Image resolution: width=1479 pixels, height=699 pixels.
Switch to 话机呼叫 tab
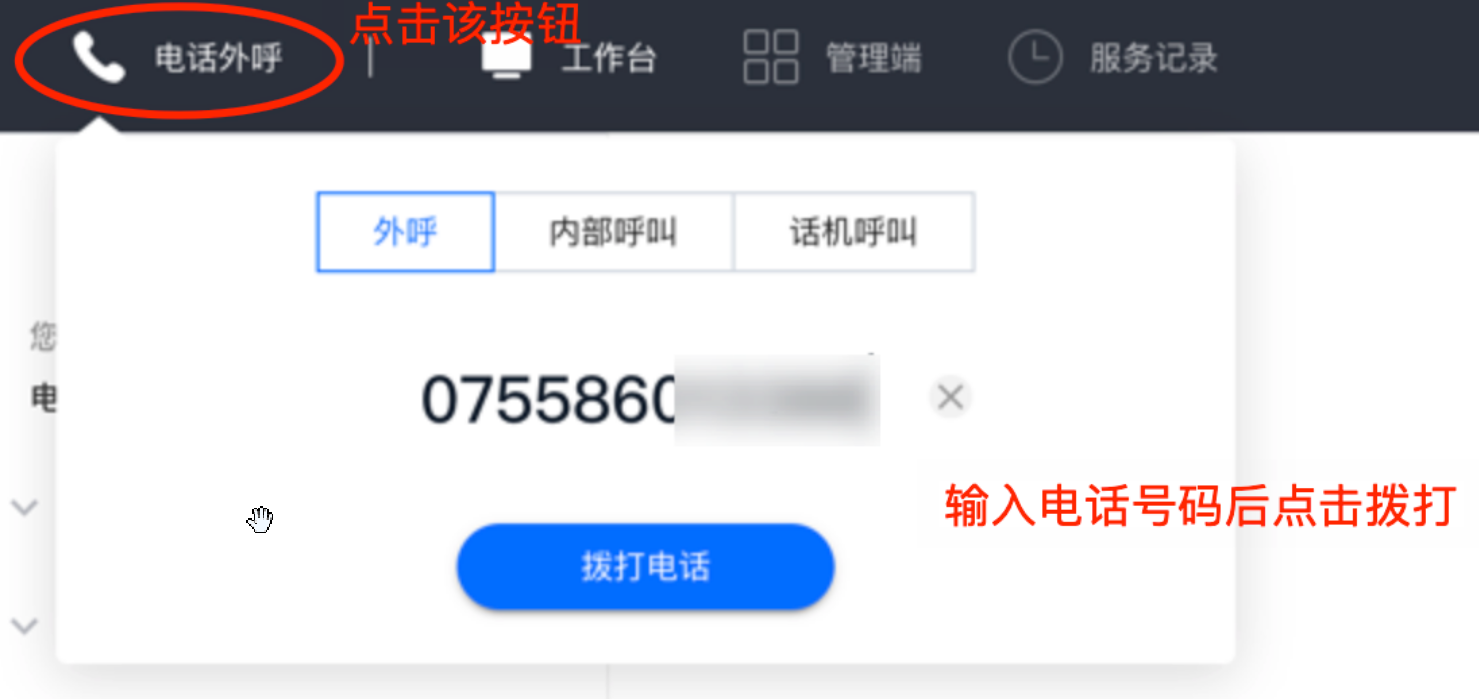(853, 232)
